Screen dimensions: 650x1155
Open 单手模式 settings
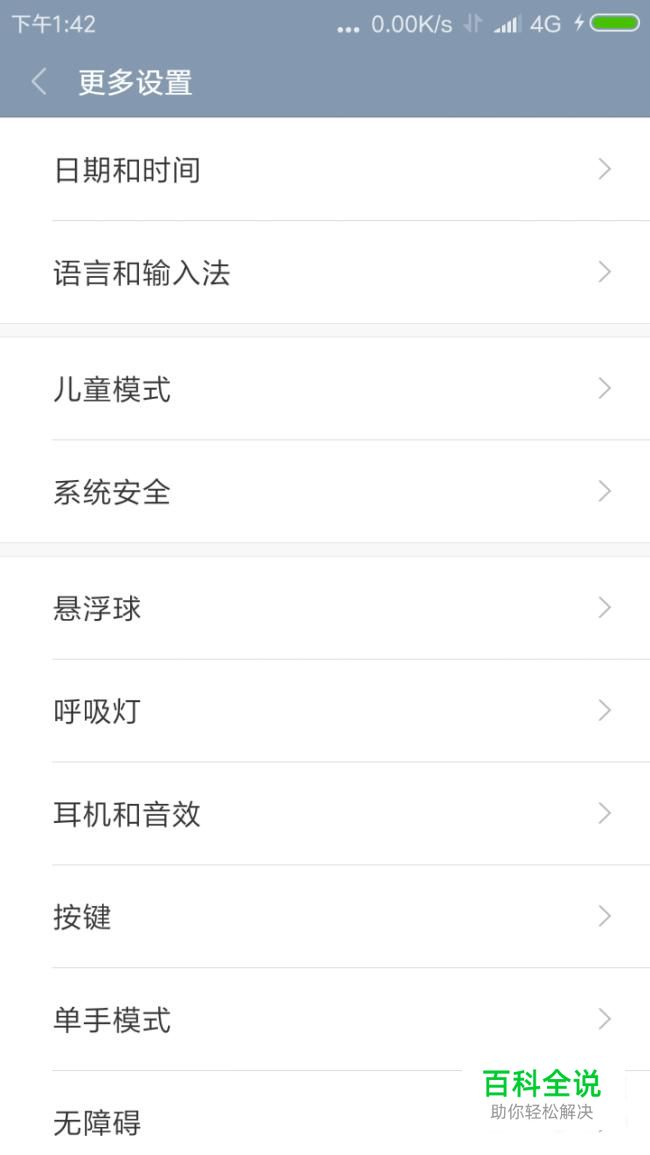(325, 1019)
